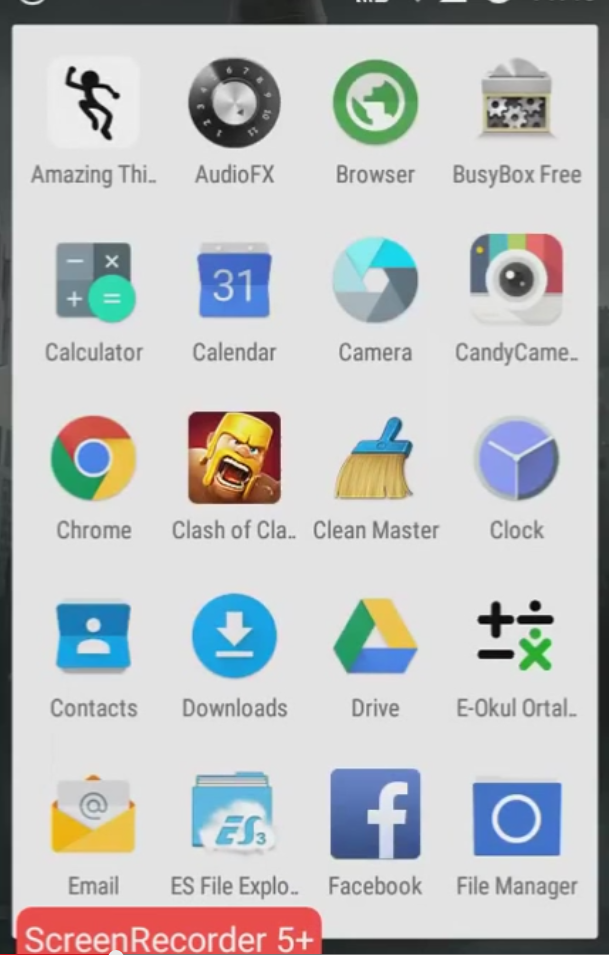Open the Downloads app

234,637
